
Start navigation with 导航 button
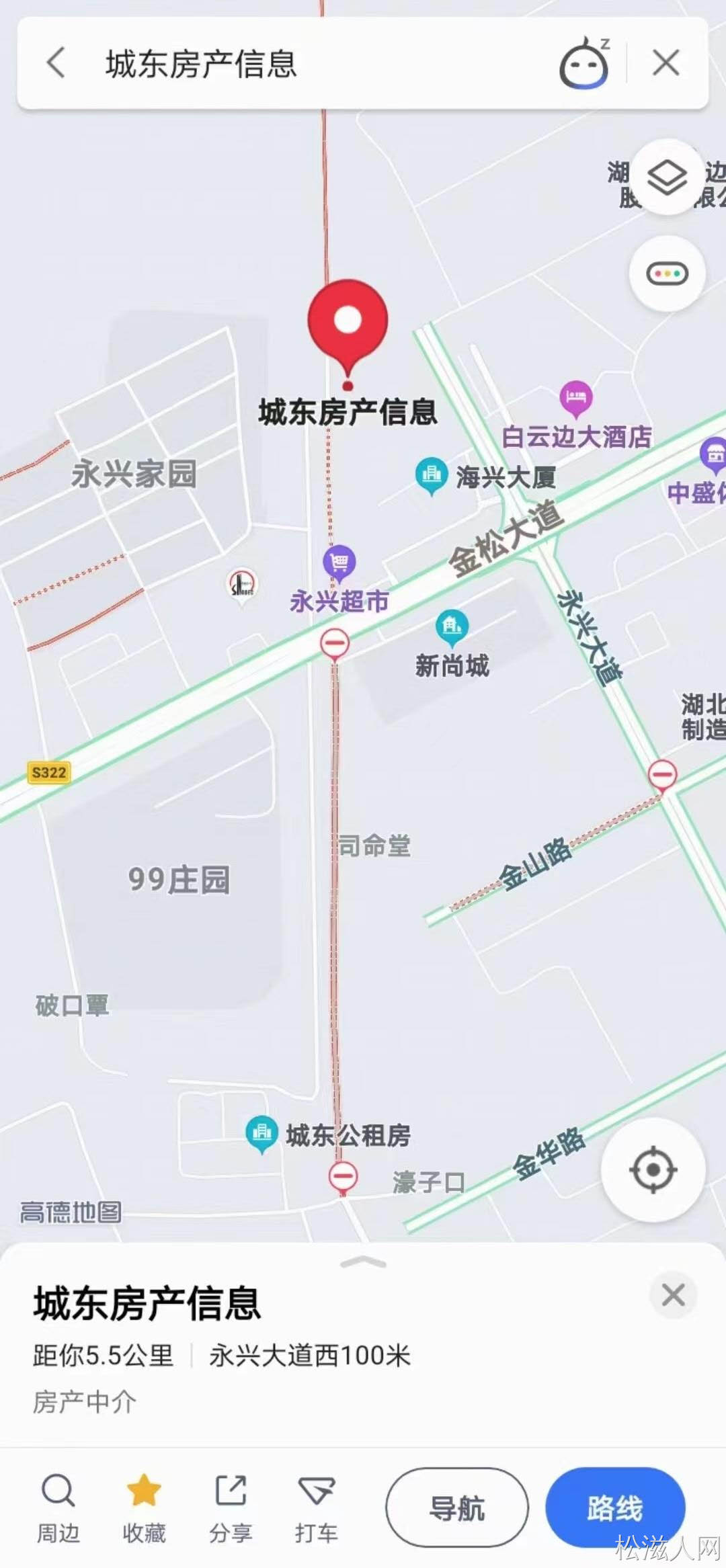(x=457, y=1508)
